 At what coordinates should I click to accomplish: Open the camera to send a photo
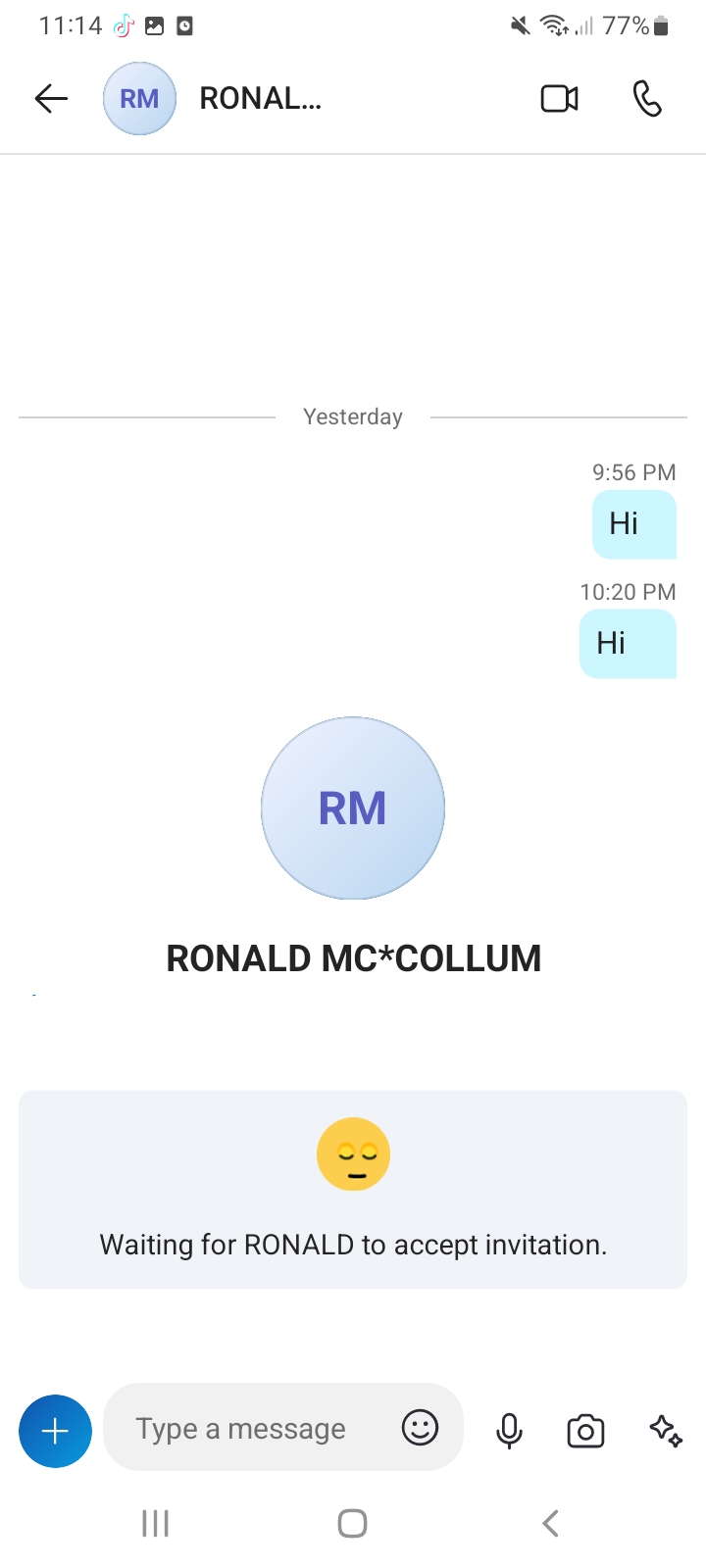click(585, 1431)
